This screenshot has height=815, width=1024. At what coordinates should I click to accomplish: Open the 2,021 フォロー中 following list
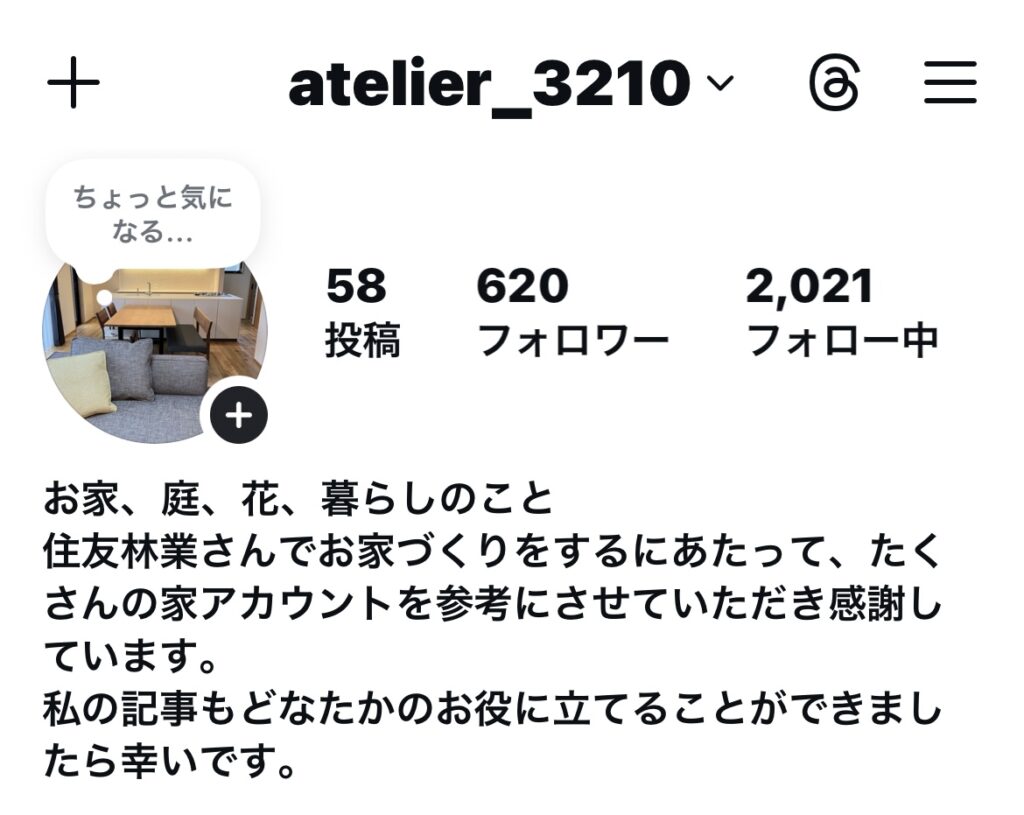(841, 313)
